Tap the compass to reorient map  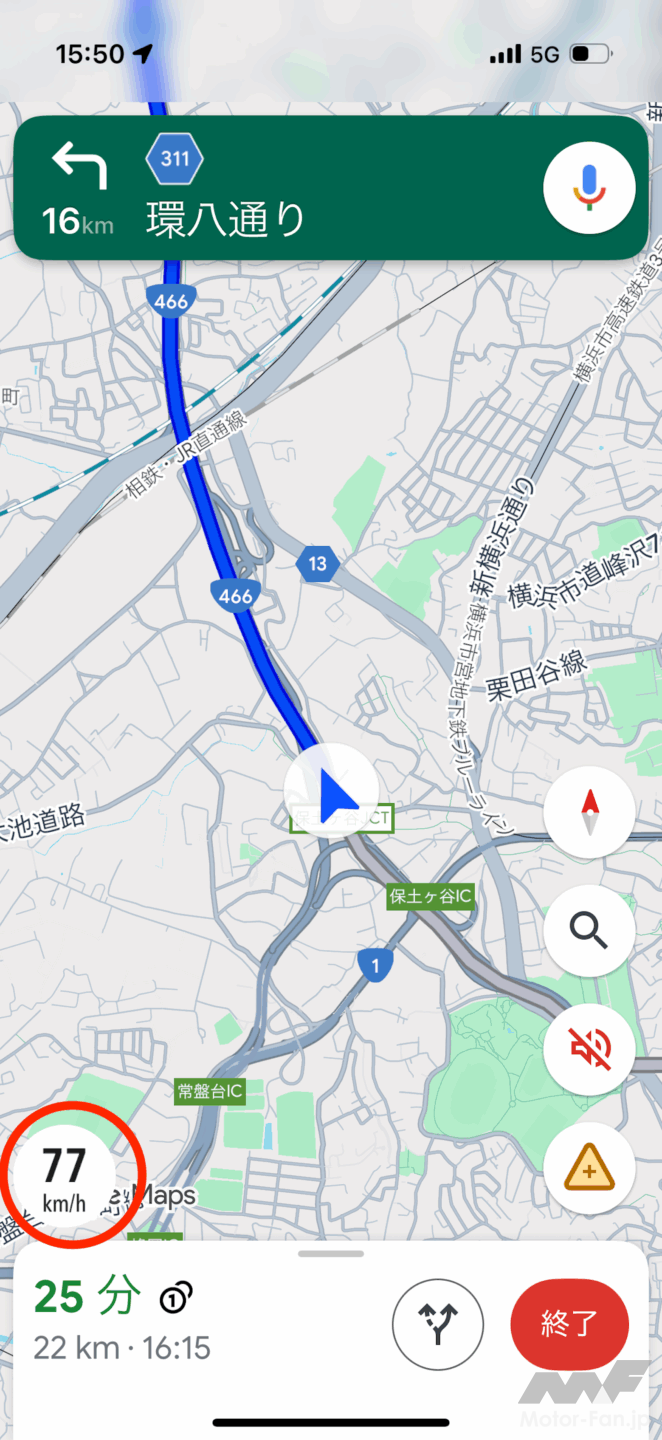589,813
